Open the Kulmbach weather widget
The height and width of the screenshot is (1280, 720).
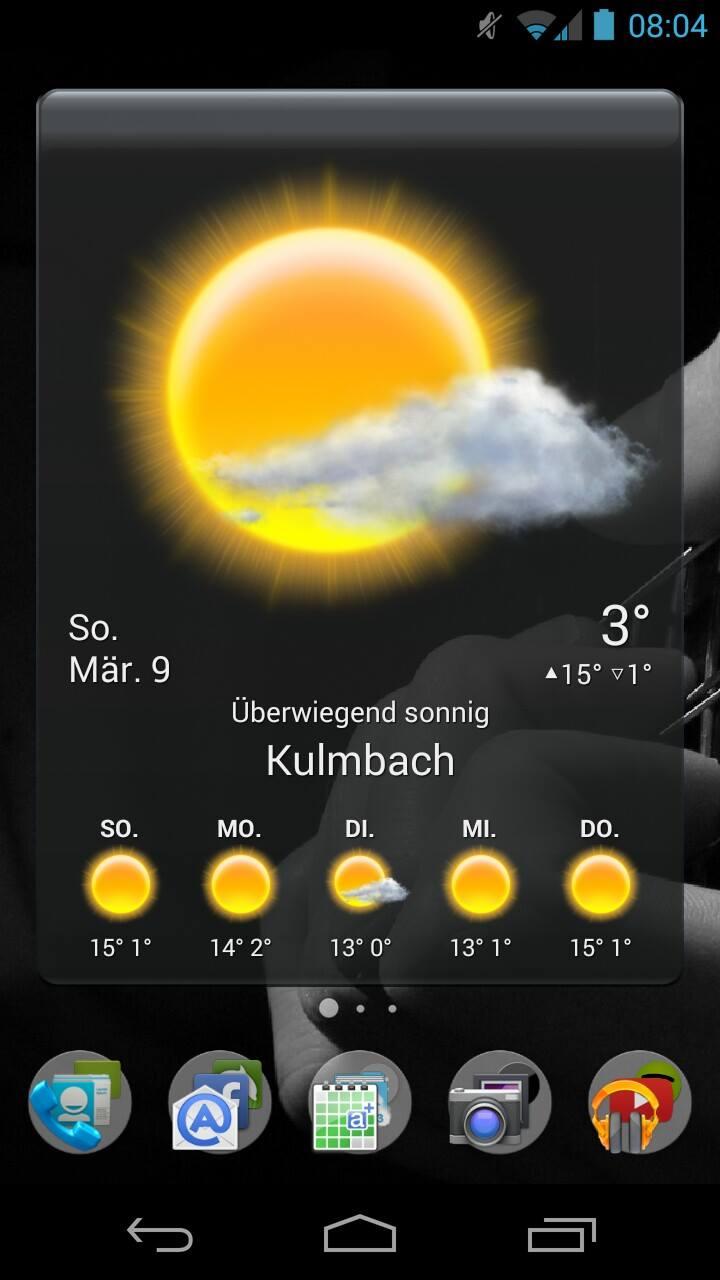point(360,537)
